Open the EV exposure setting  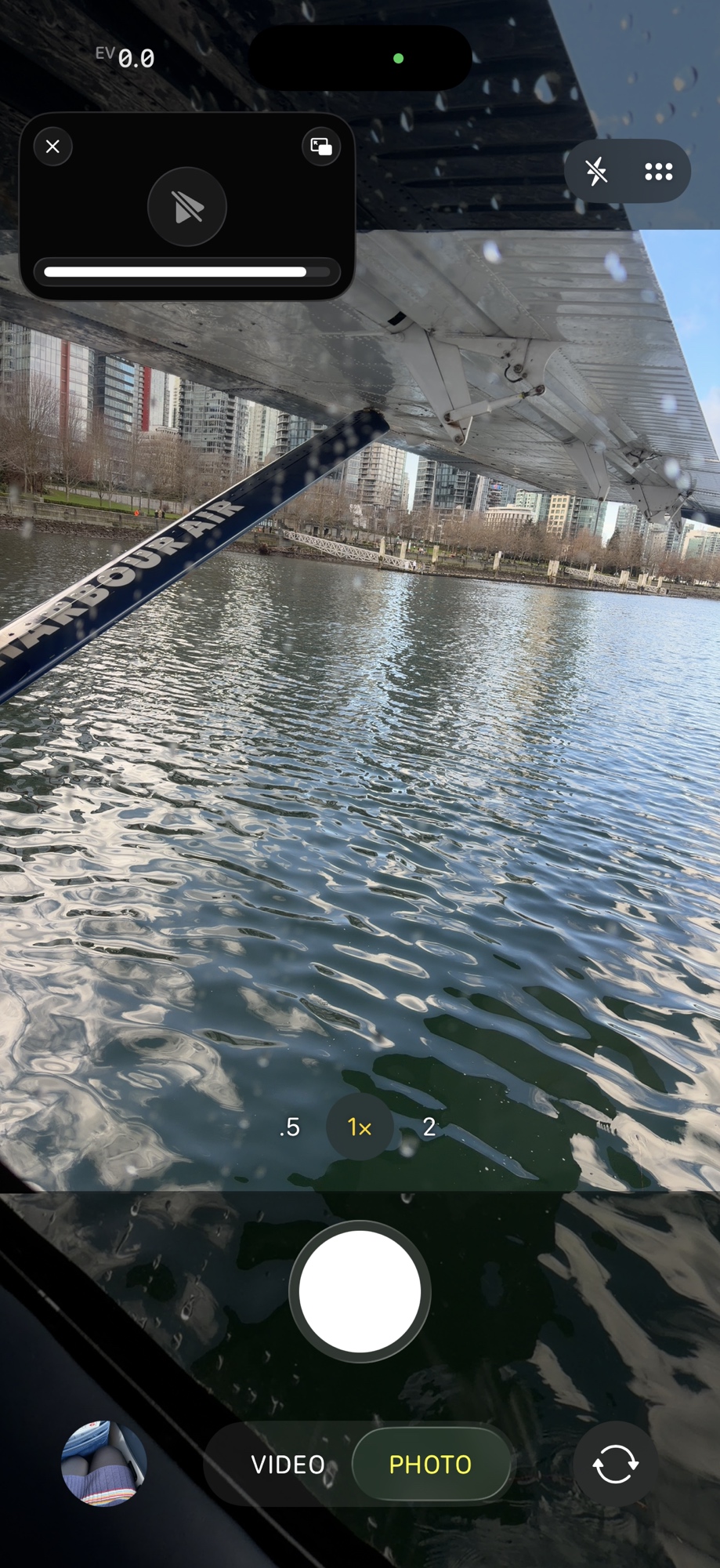click(125, 57)
